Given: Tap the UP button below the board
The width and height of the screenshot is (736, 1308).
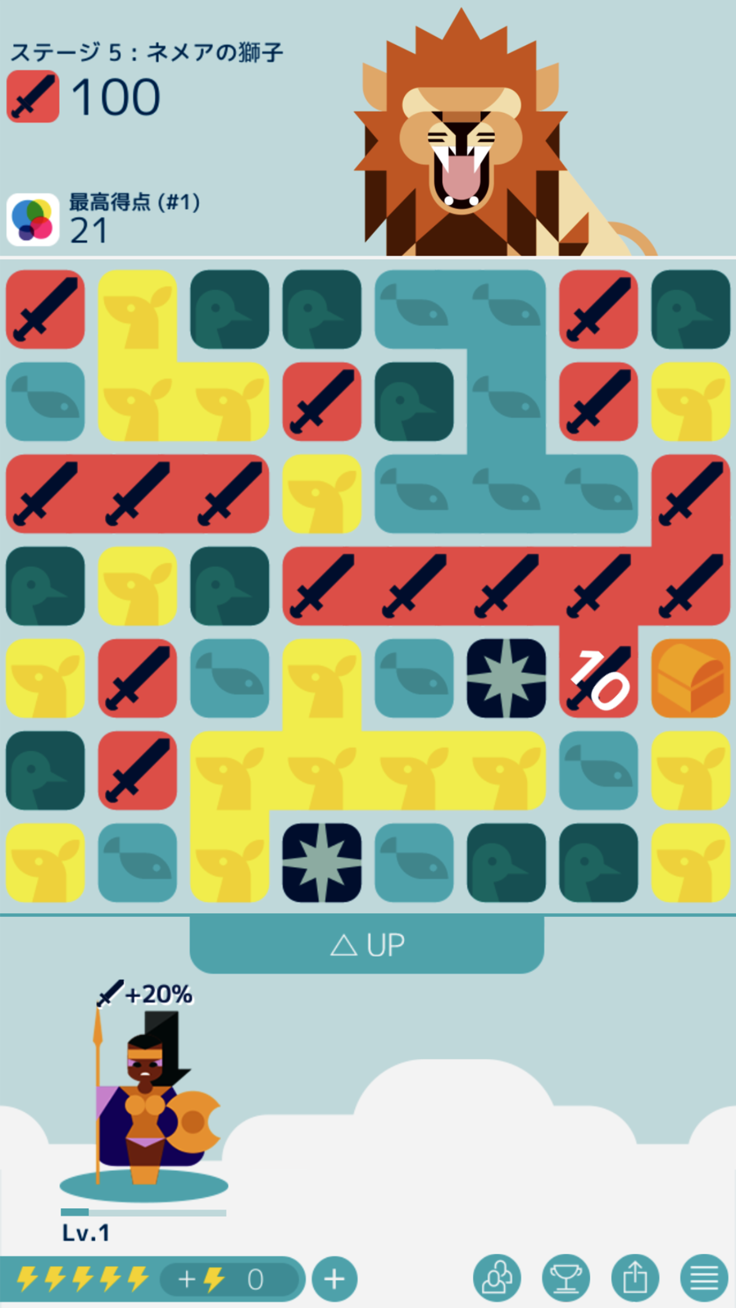Looking at the screenshot, I should [x=367, y=945].
